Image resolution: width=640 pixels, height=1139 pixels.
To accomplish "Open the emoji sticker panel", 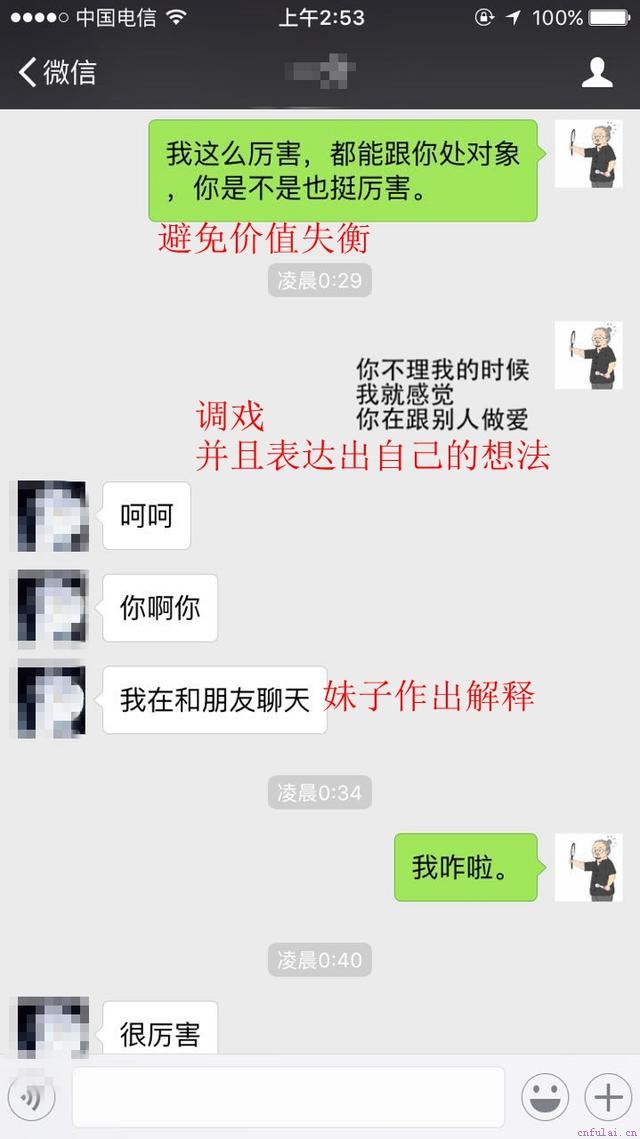I will point(545,1097).
